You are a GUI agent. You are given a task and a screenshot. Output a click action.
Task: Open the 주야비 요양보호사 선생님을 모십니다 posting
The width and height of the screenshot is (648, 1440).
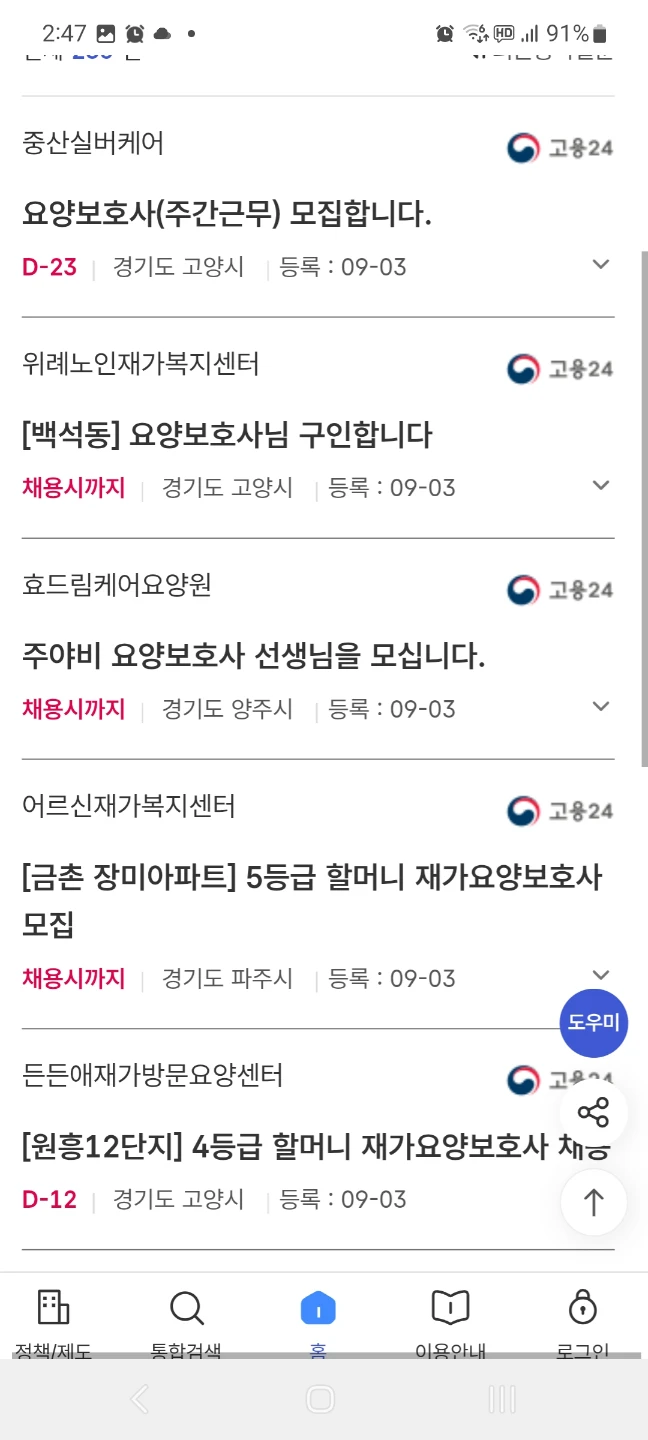pos(254,655)
